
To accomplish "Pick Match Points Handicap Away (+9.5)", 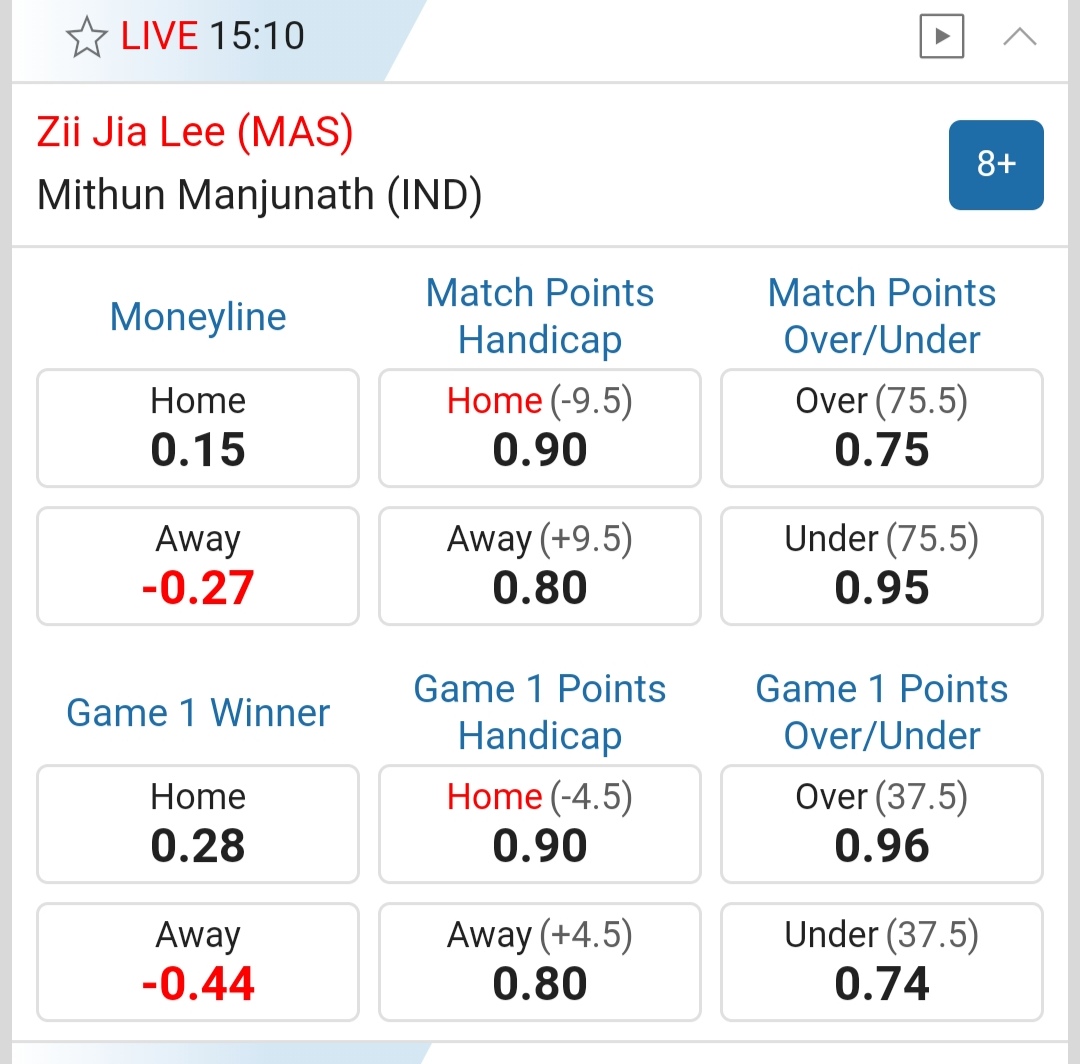I will 540,566.
